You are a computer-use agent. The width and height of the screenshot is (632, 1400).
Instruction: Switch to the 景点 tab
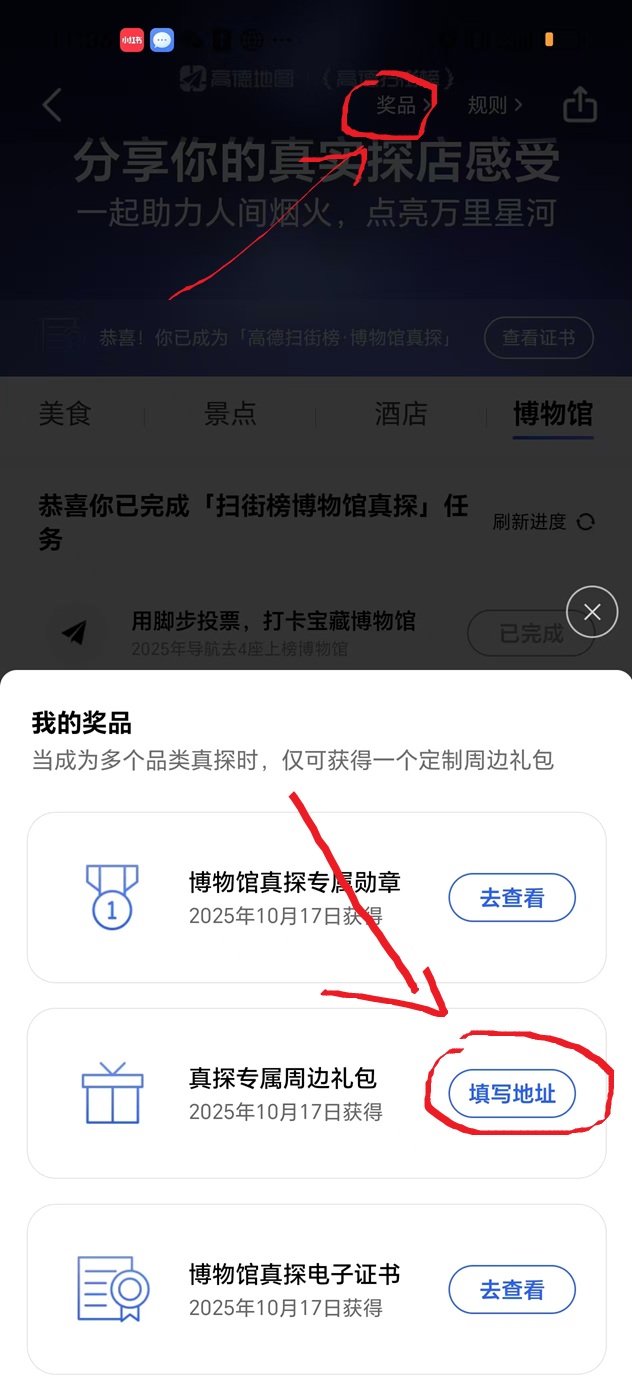(x=231, y=414)
